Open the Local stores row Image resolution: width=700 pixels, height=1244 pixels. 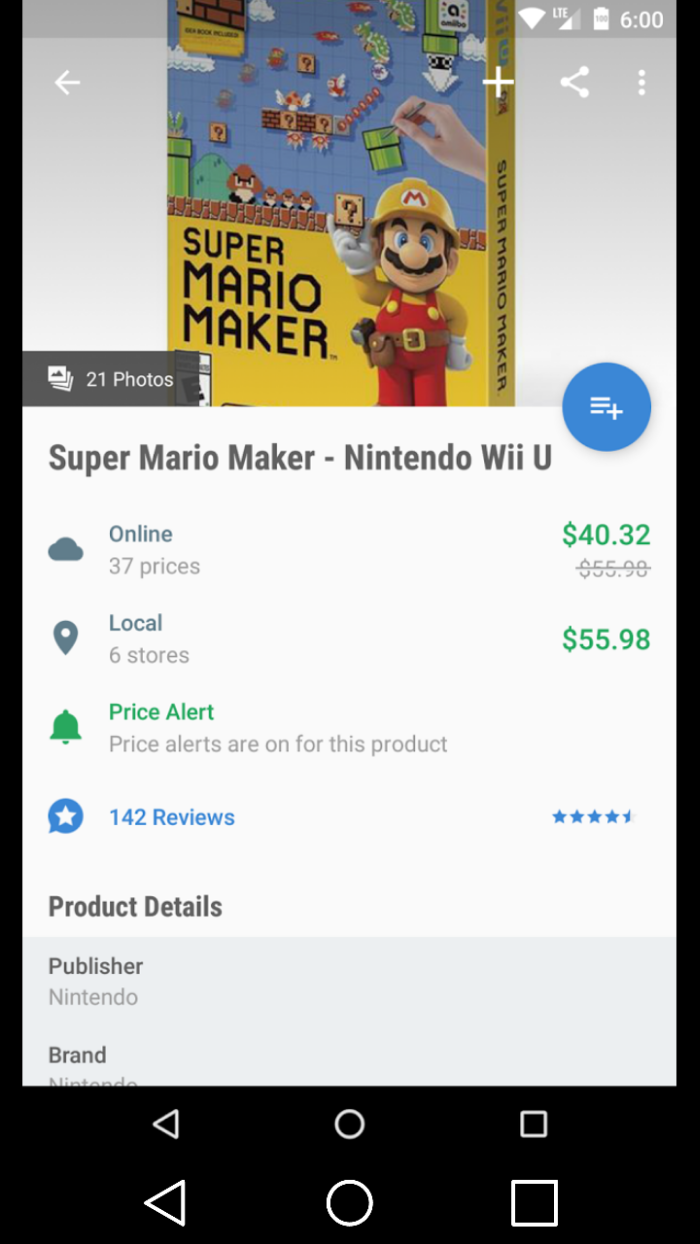point(349,639)
